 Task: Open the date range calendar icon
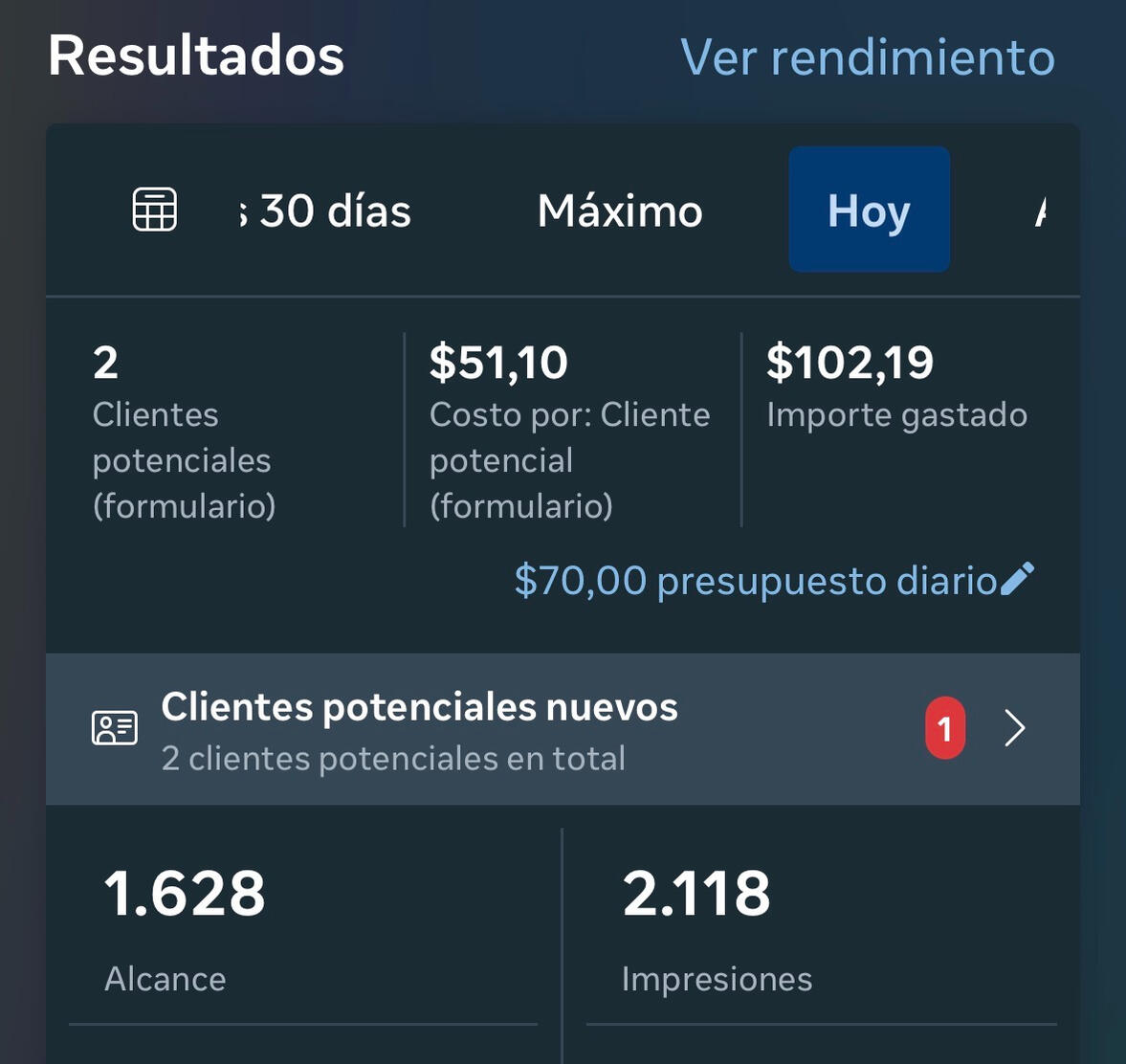(x=154, y=210)
